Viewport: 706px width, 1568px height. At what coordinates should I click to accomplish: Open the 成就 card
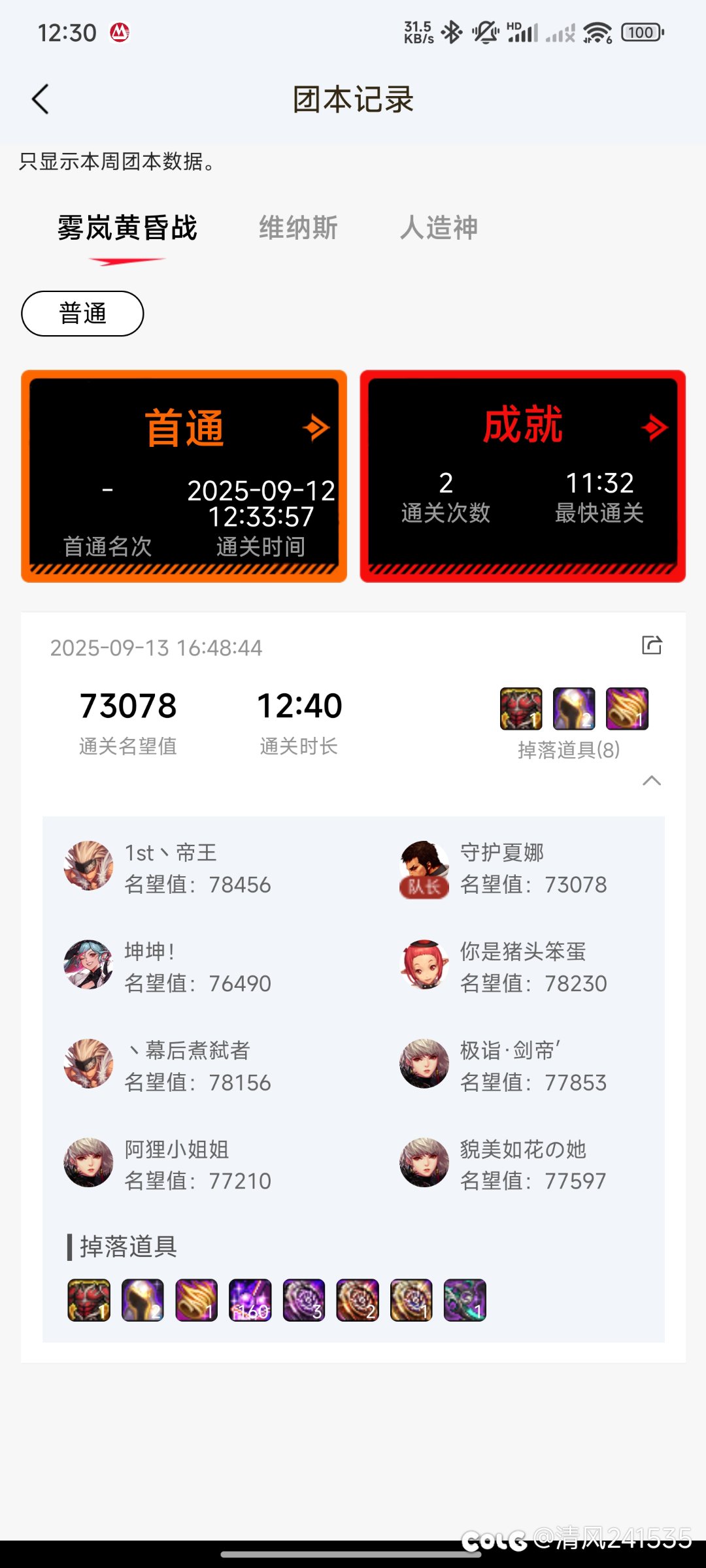pos(522,476)
